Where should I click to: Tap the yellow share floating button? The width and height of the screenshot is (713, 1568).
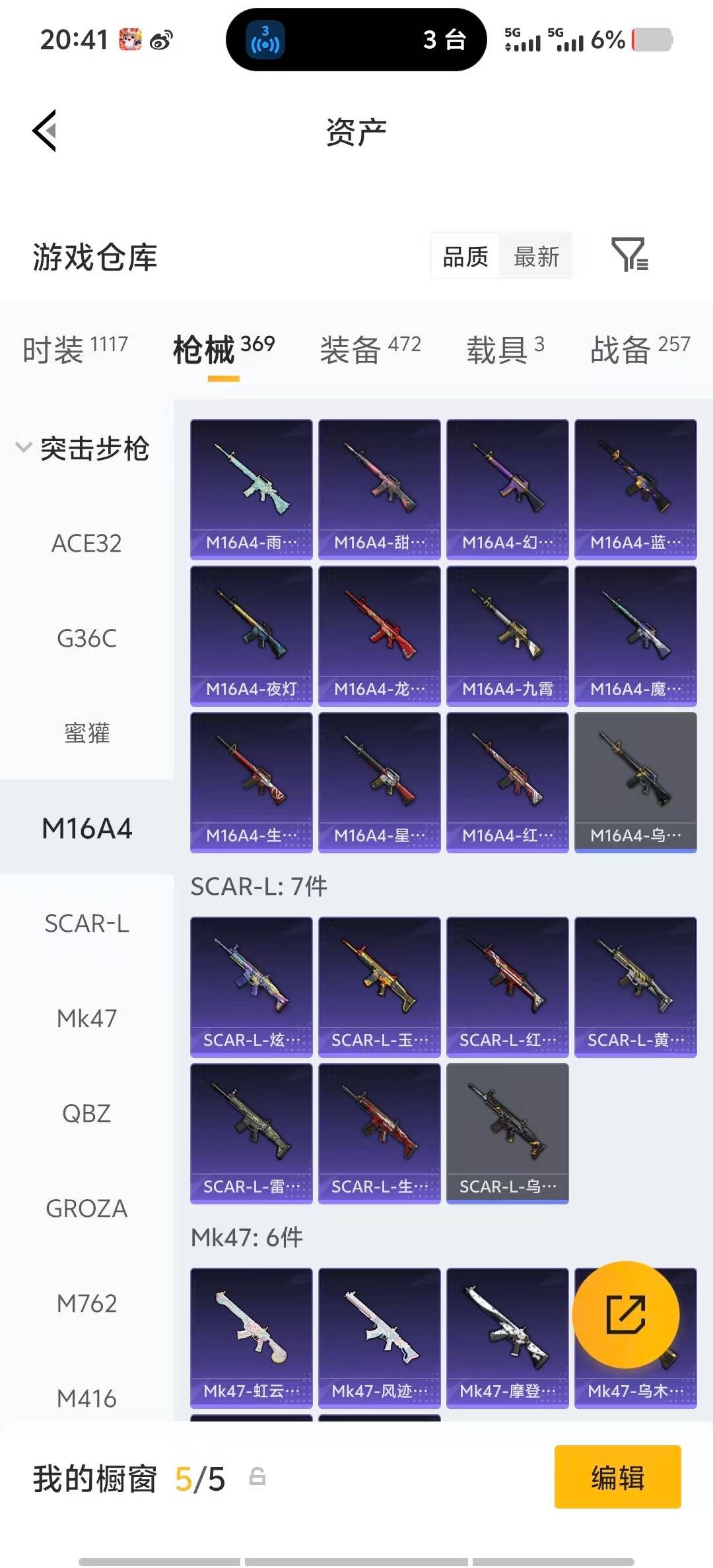click(x=625, y=1315)
